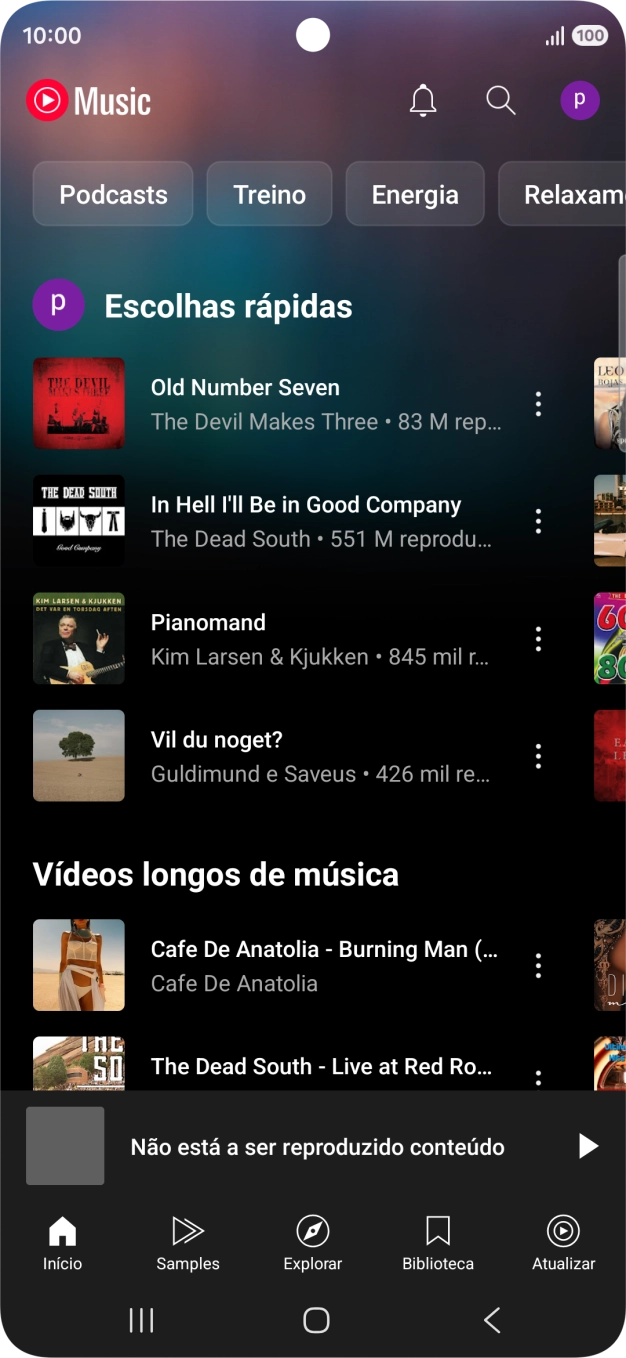Open the notifications bell
The height and width of the screenshot is (1358, 626).
coord(423,101)
